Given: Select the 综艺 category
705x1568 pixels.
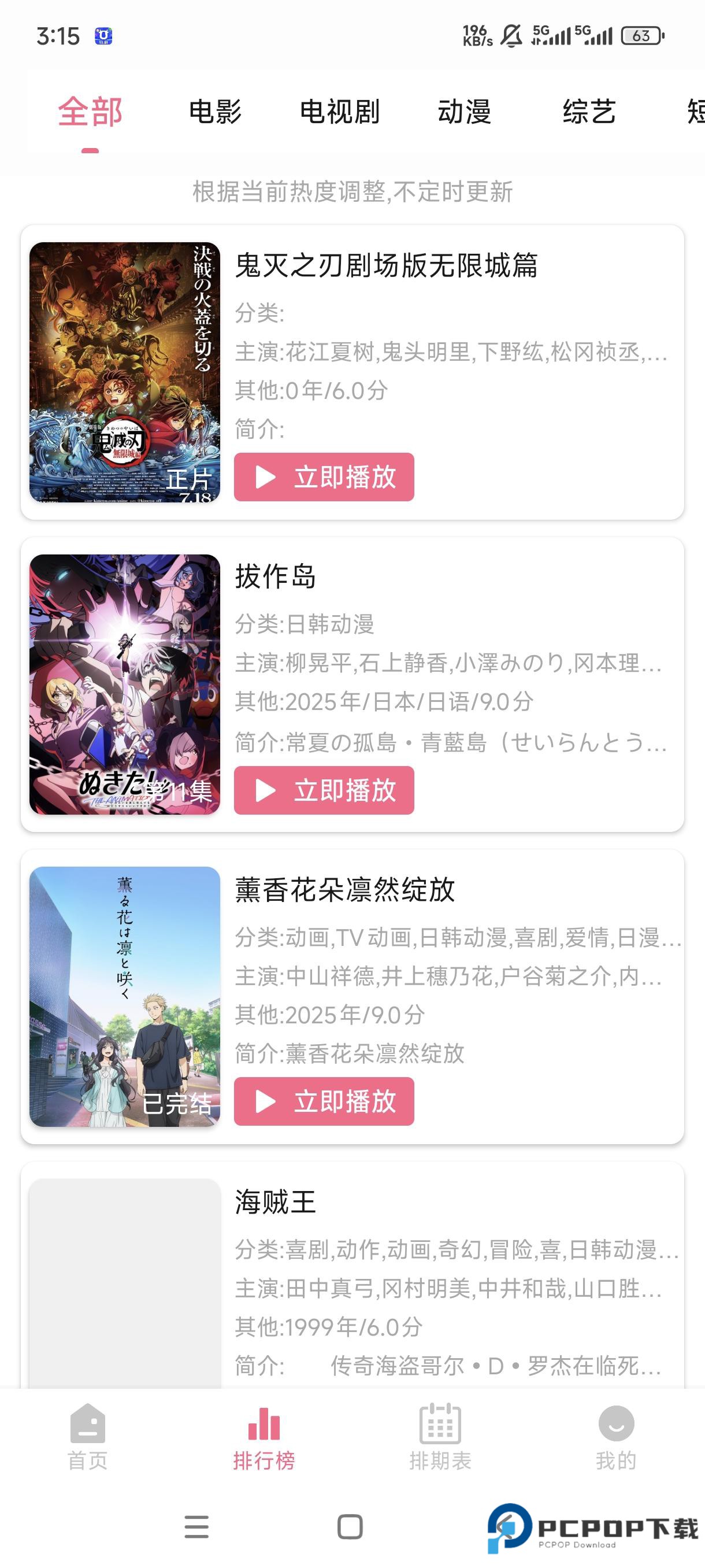Looking at the screenshot, I should point(588,112).
